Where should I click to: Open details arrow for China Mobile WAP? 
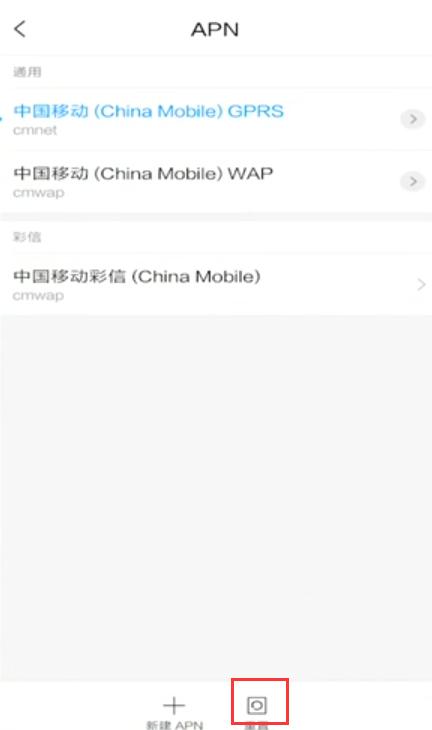(x=413, y=181)
